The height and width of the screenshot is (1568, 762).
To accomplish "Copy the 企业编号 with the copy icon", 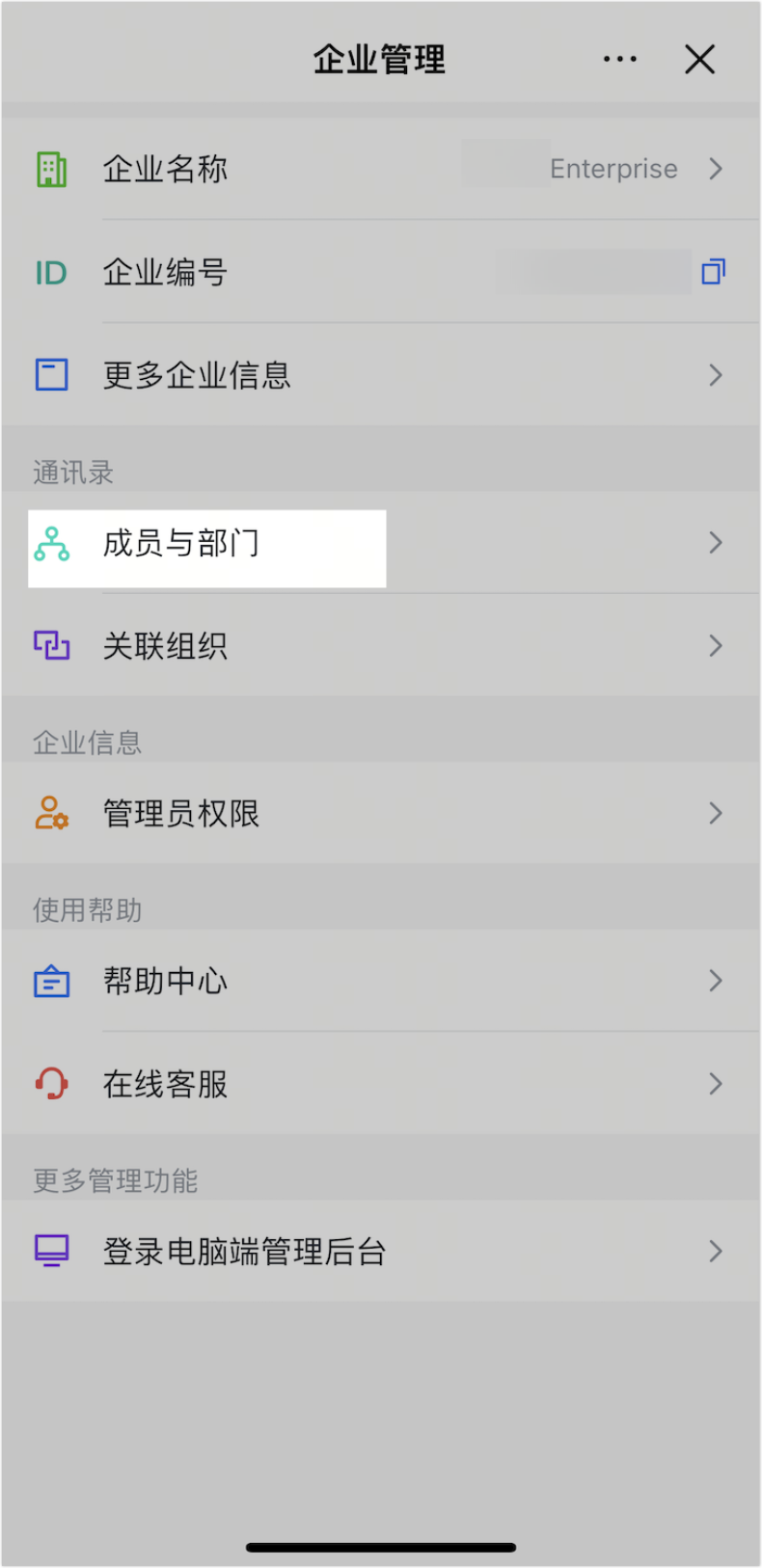I will coord(714,272).
